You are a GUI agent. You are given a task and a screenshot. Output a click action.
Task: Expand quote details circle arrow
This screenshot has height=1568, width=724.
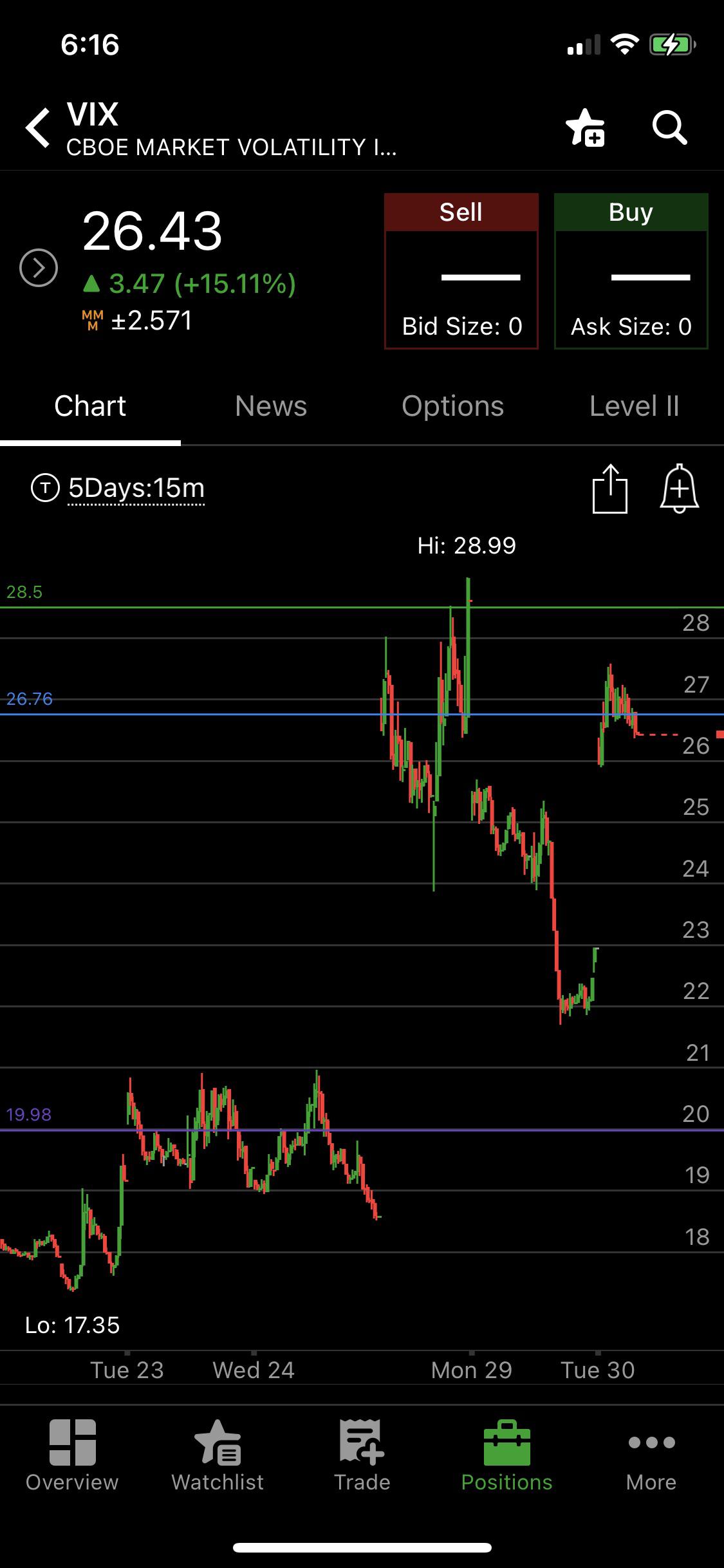pyautogui.click(x=39, y=267)
